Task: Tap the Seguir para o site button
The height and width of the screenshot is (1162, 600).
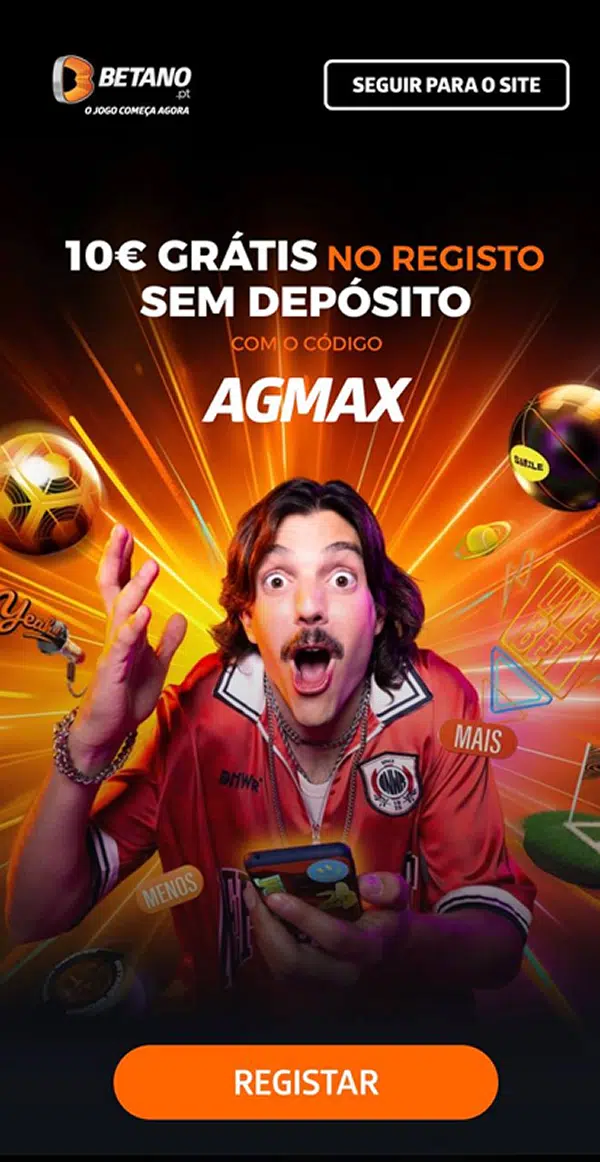Action: click(446, 85)
